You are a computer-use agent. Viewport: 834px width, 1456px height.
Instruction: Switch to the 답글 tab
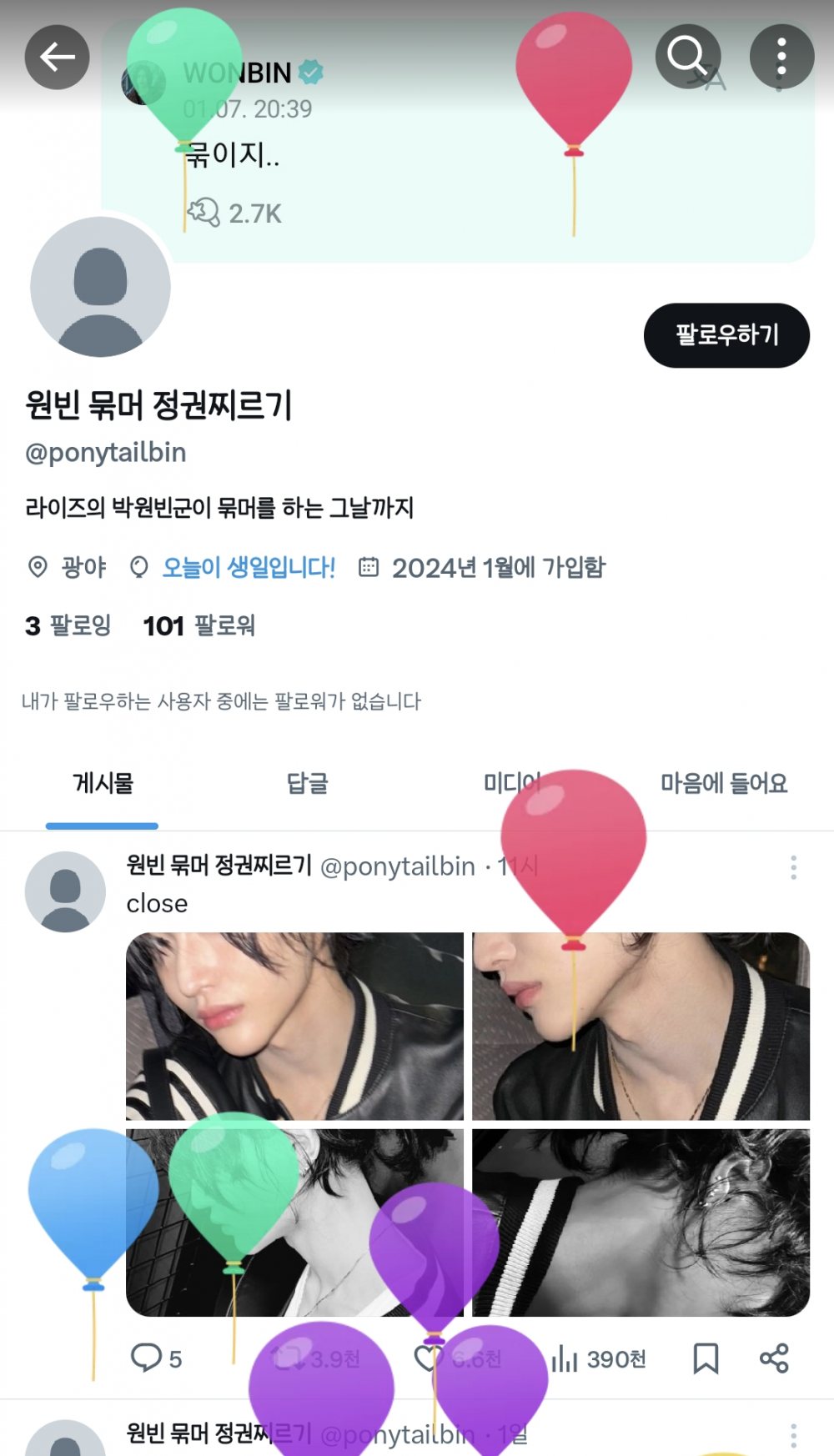(x=308, y=783)
